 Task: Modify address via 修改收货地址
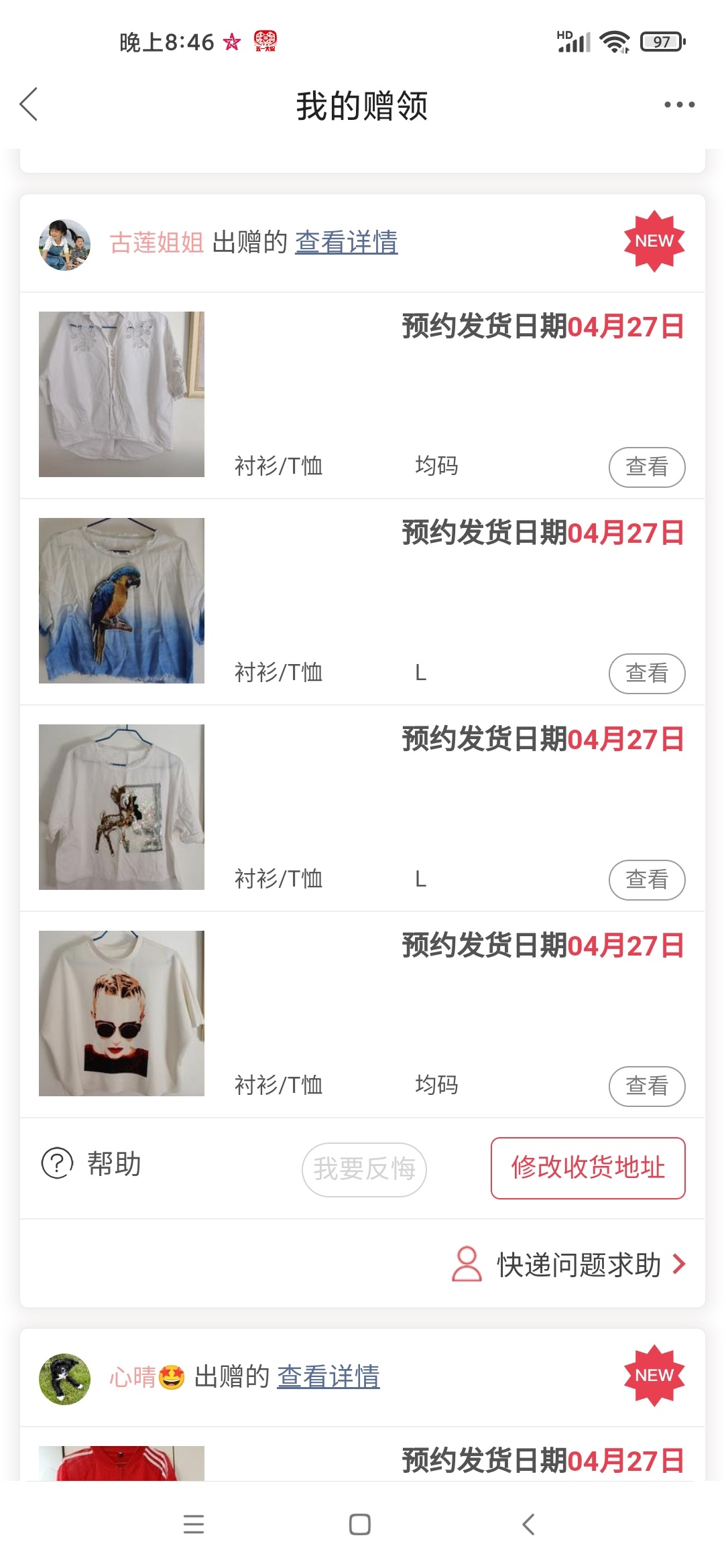point(587,1168)
